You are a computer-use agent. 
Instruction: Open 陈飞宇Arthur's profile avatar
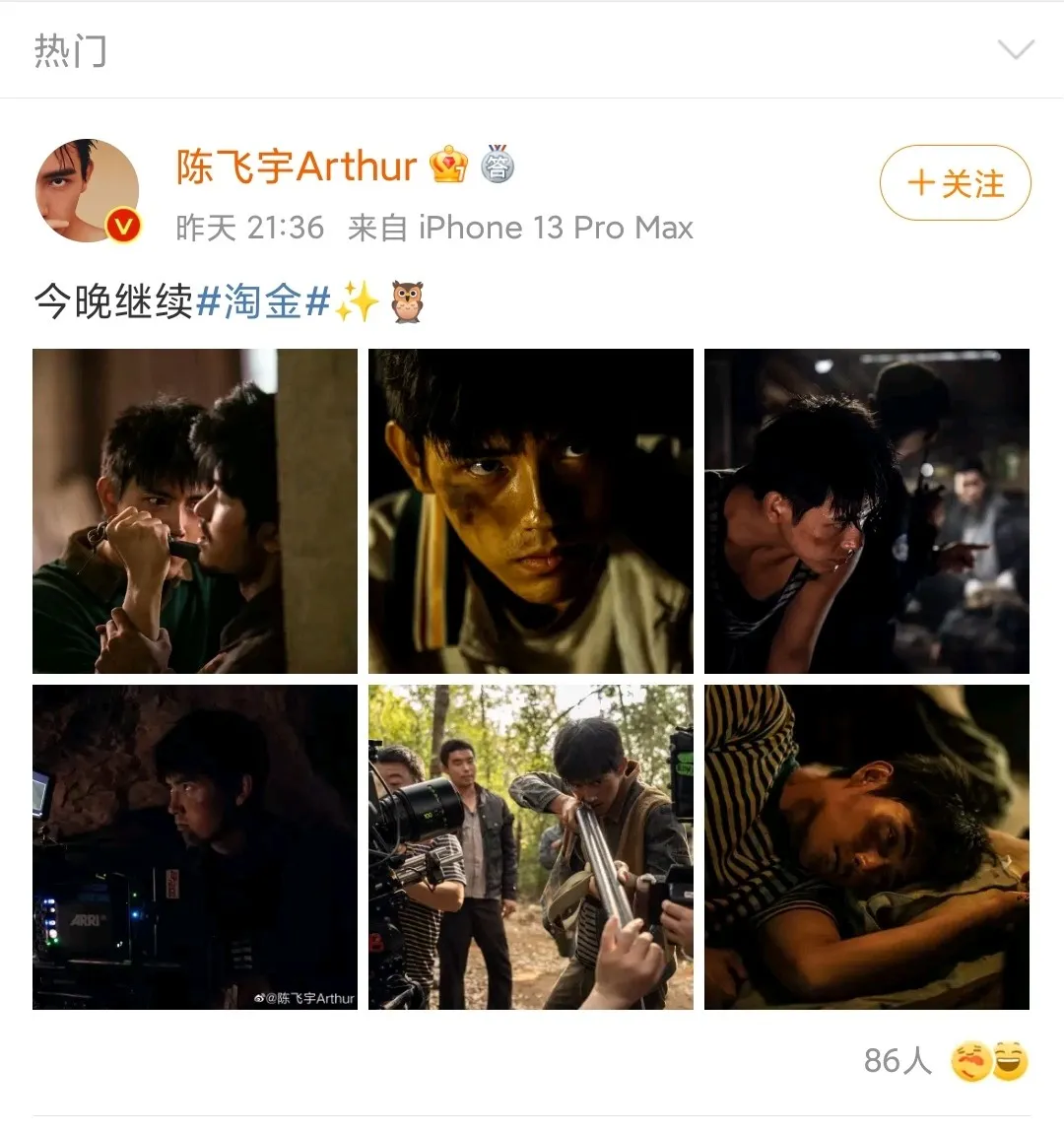pos(87,190)
